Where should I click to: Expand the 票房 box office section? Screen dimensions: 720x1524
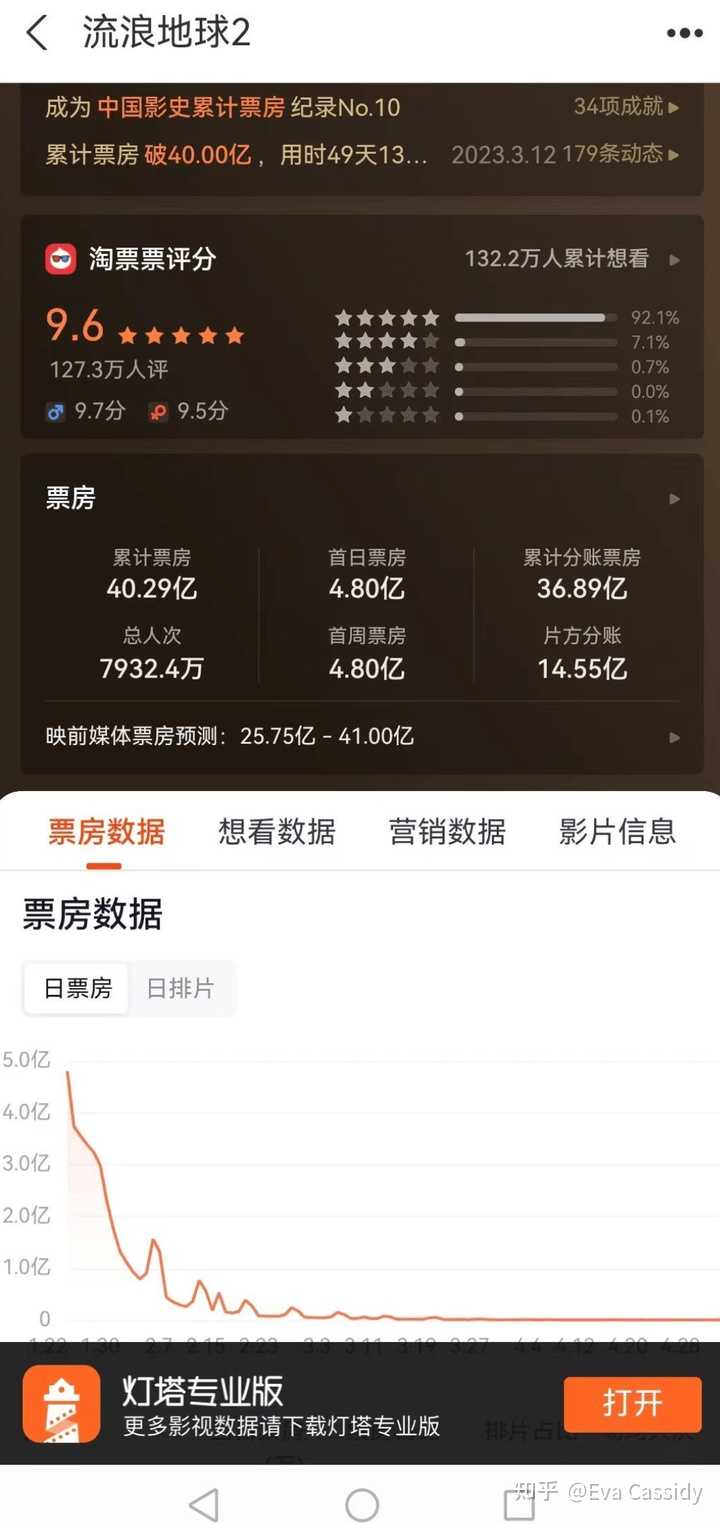click(x=362, y=498)
